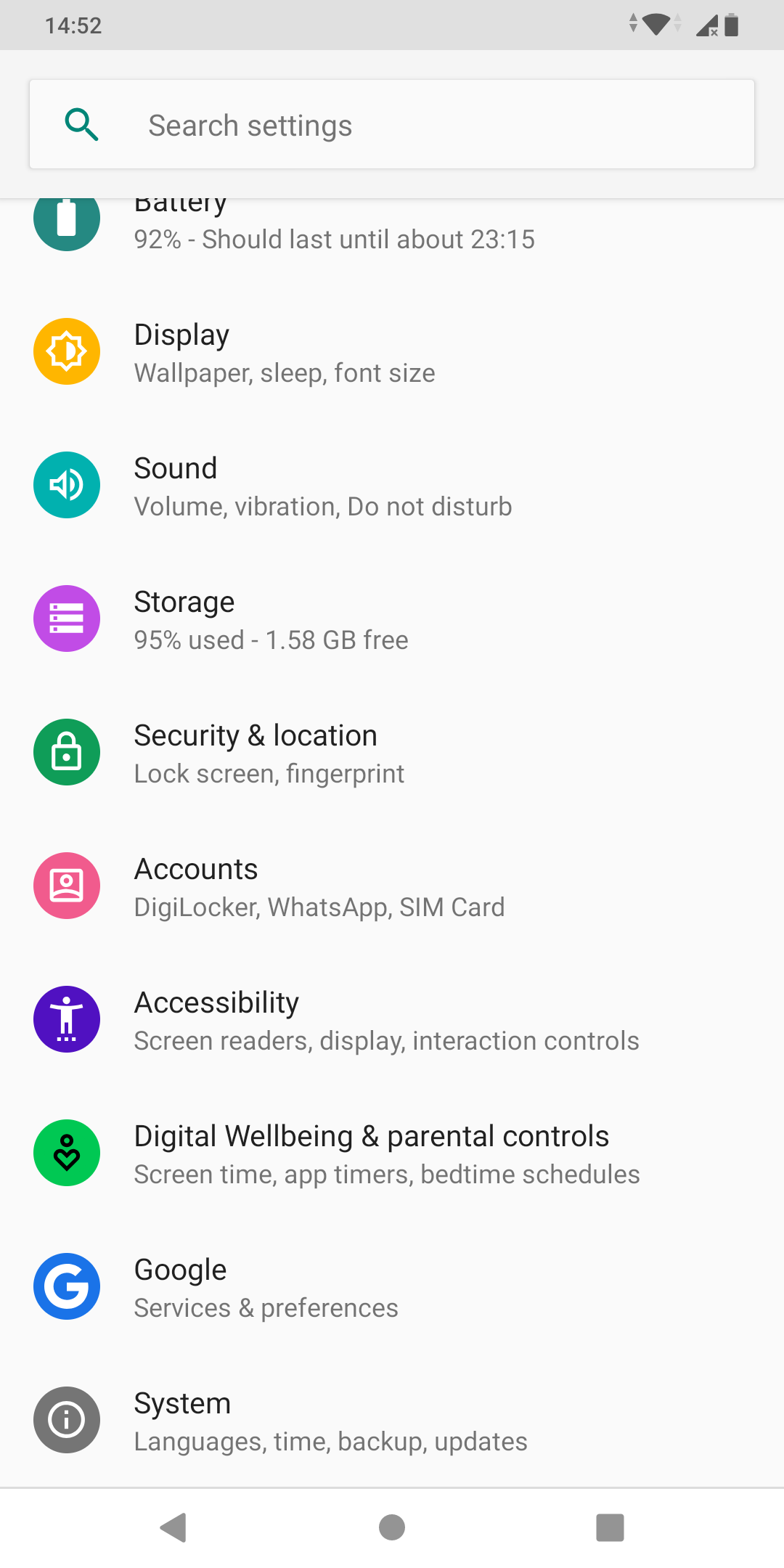Tap the Search settings field

[392, 124]
